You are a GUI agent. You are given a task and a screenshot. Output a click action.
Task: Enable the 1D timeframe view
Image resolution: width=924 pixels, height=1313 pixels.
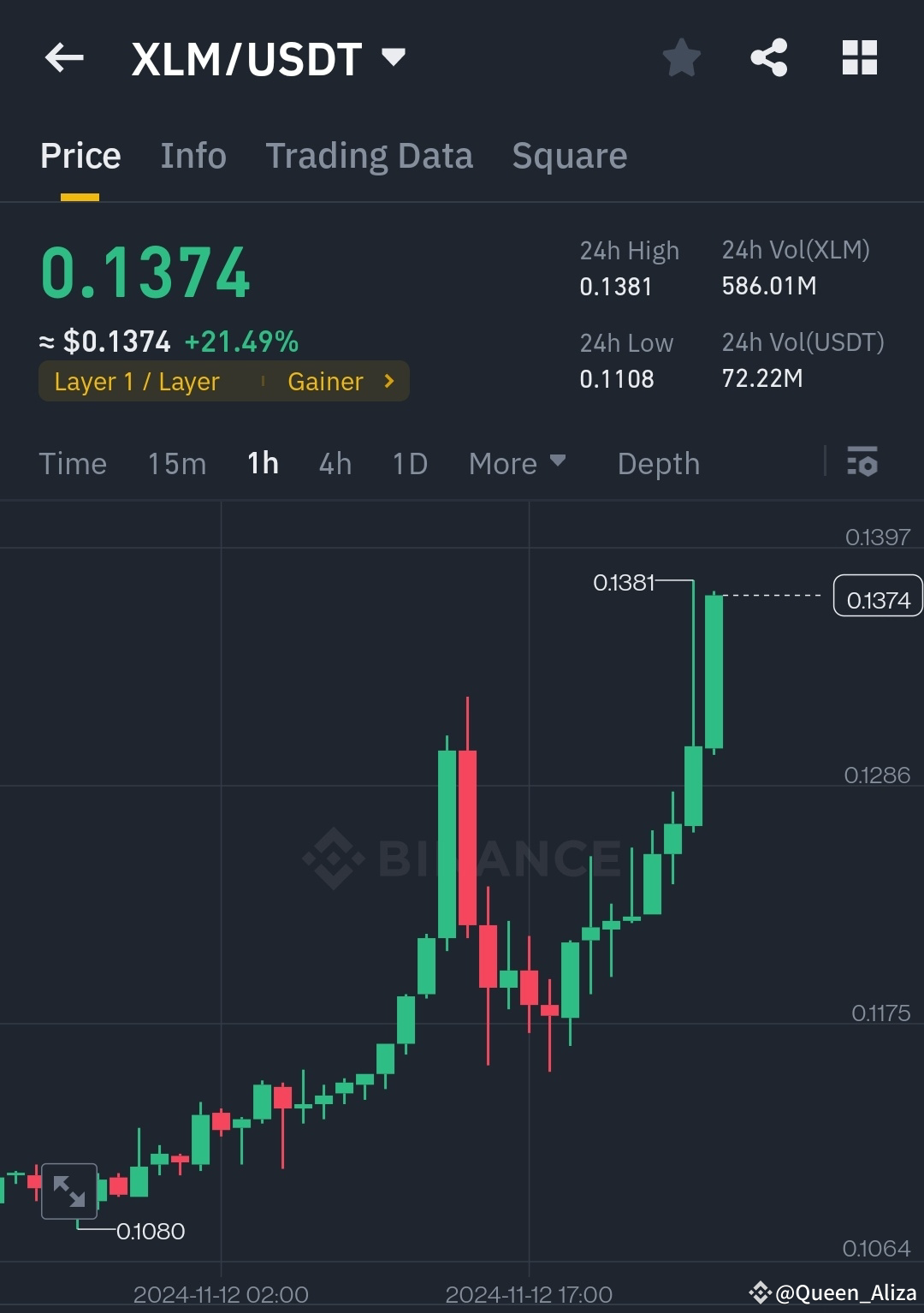click(409, 463)
